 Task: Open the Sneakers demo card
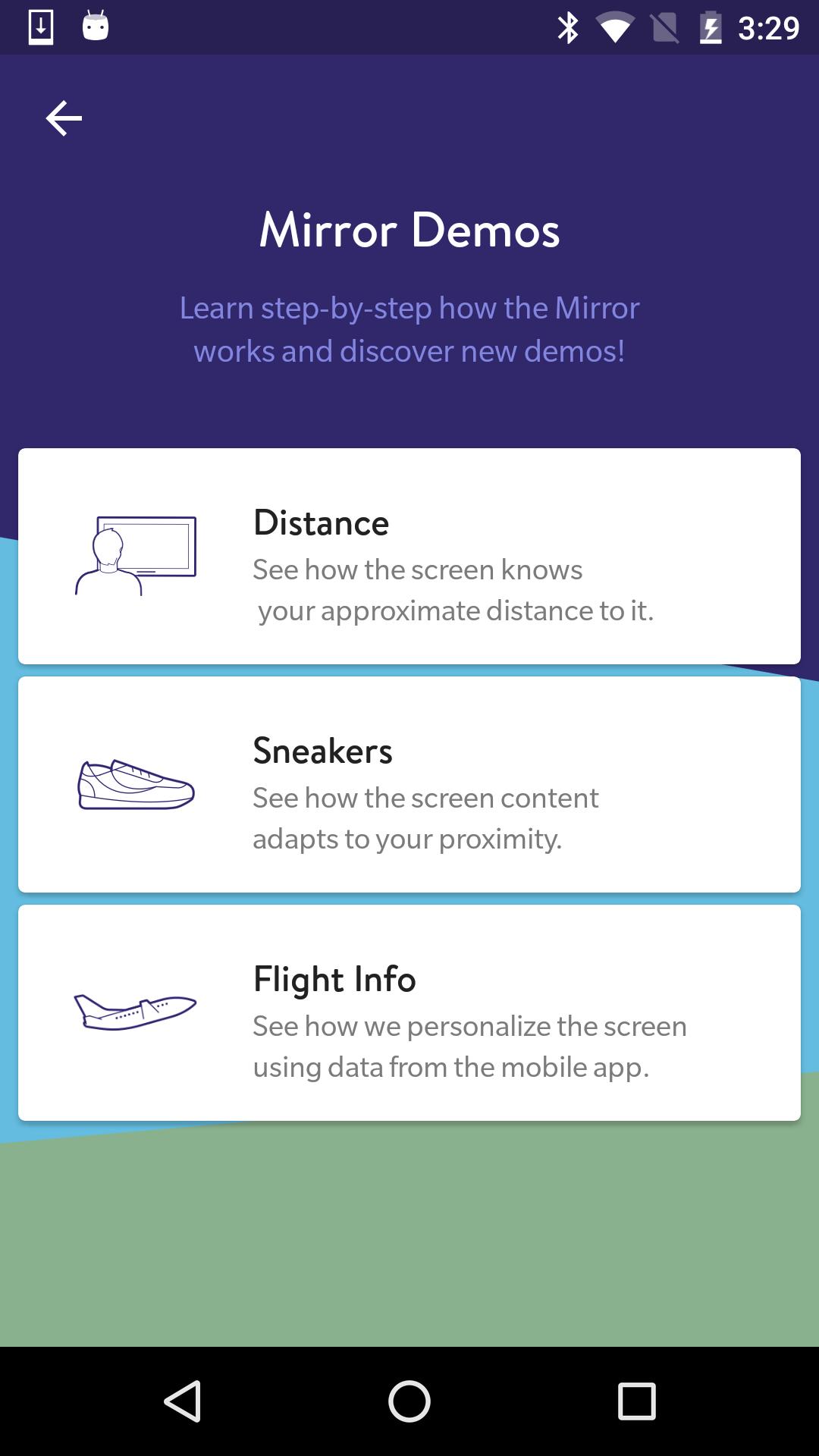click(409, 784)
